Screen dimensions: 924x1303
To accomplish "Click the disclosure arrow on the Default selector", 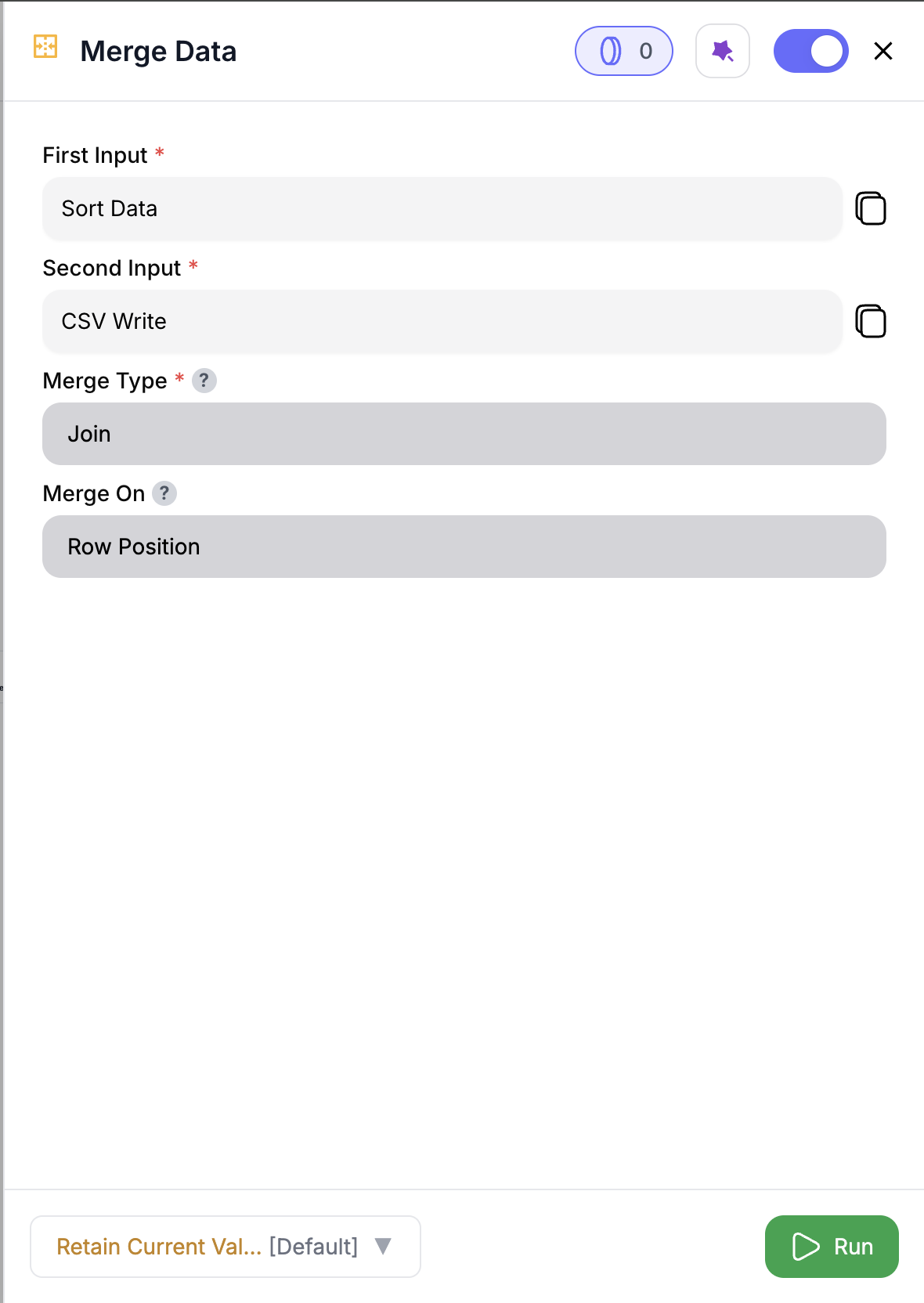I will 383,1247.
